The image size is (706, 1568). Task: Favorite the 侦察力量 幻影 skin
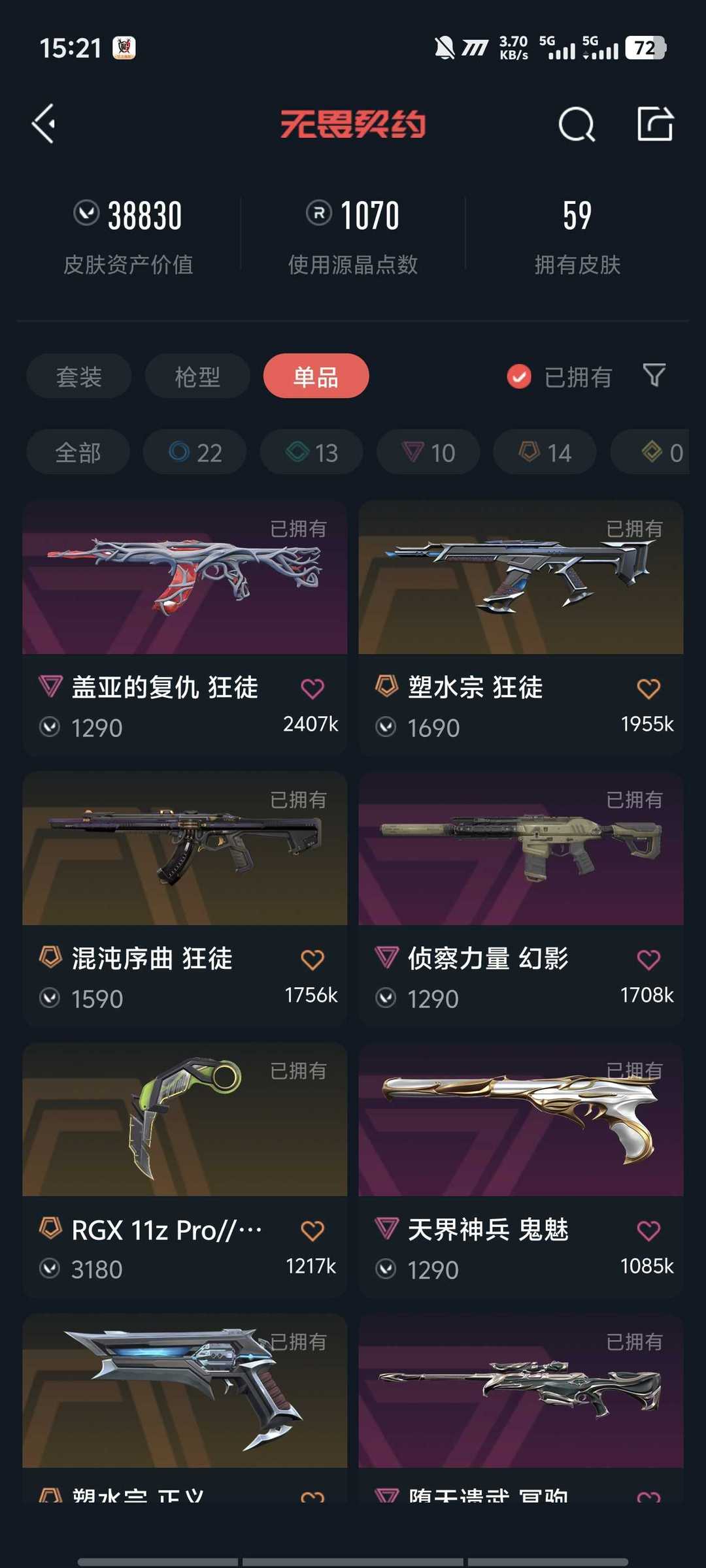pyautogui.click(x=648, y=959)
